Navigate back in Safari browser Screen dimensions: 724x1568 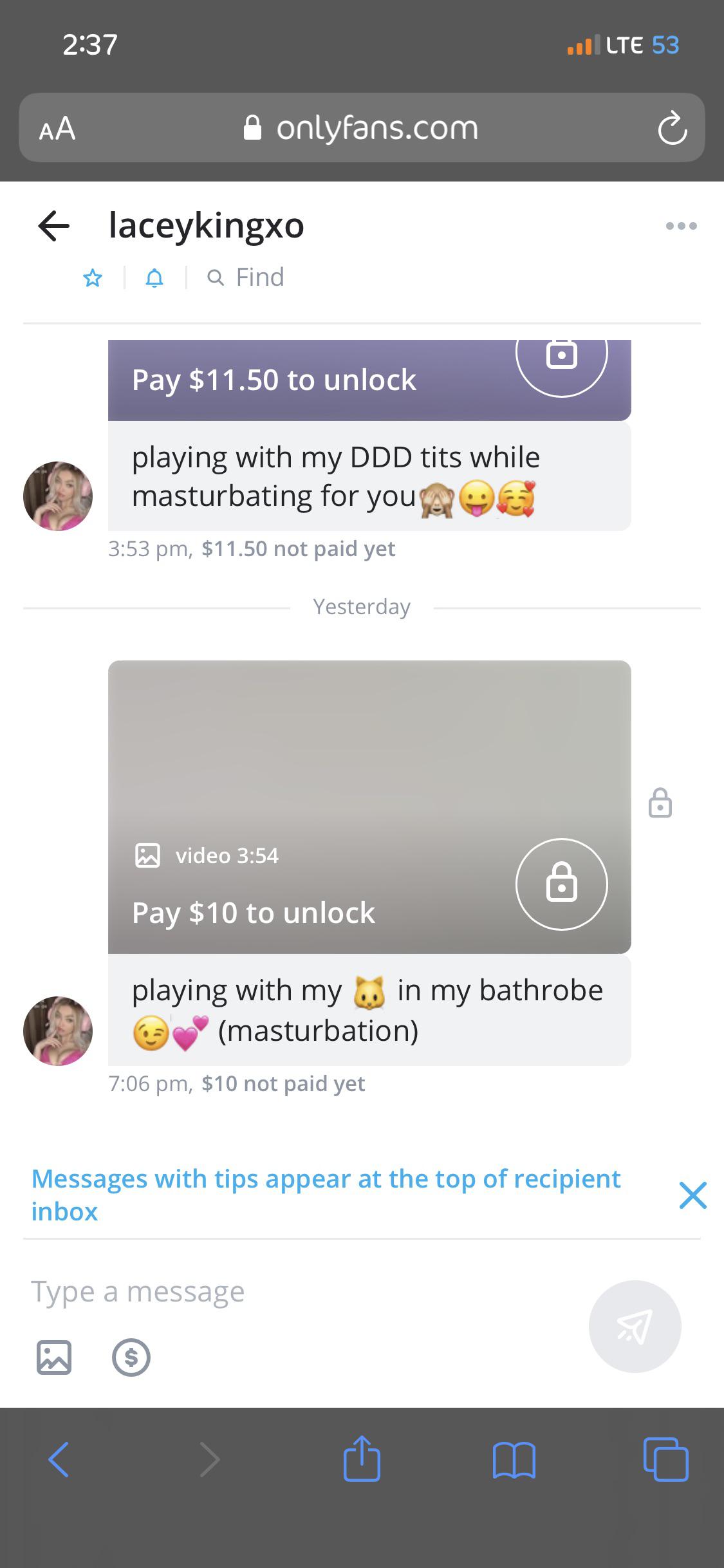click(59, 1459)
